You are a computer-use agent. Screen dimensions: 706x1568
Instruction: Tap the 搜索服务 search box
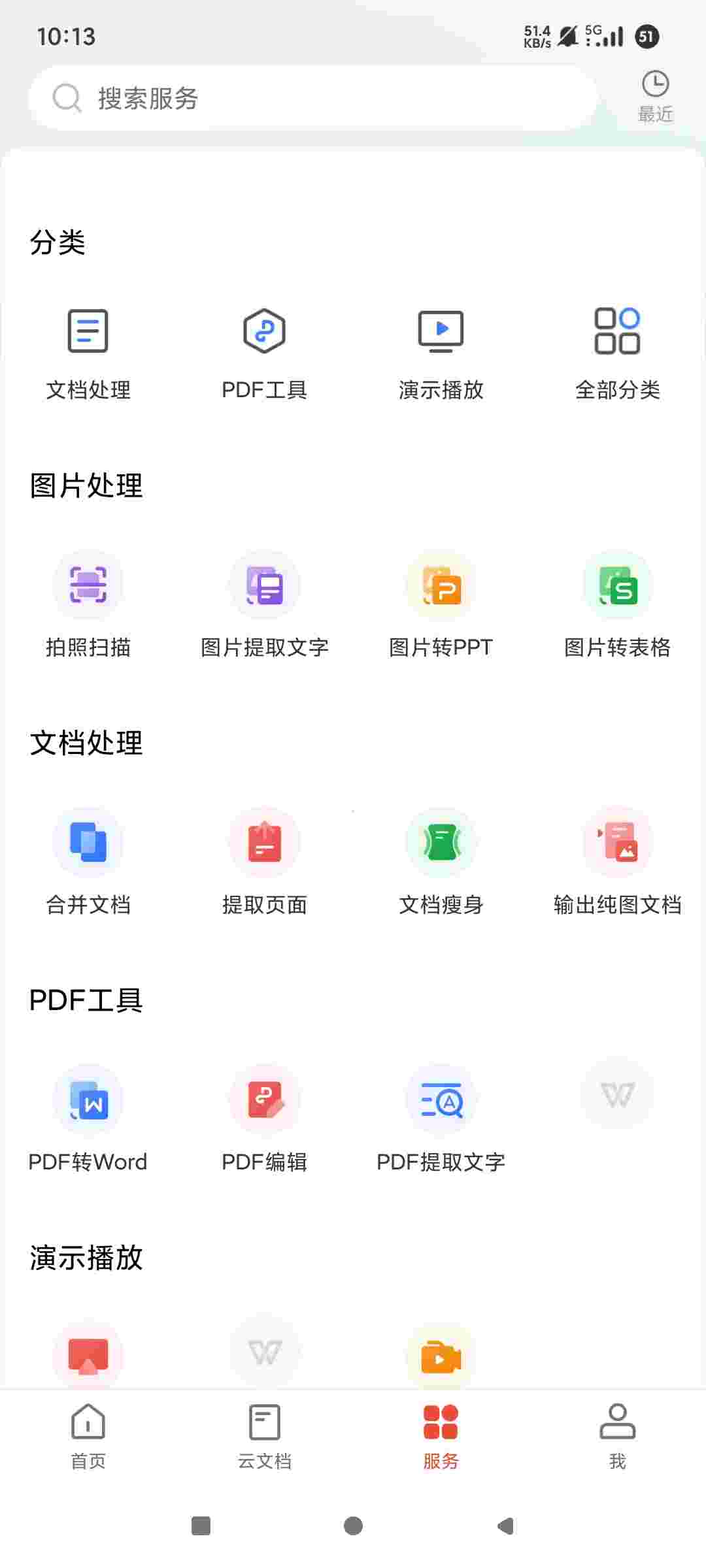[x=312, y=98]
